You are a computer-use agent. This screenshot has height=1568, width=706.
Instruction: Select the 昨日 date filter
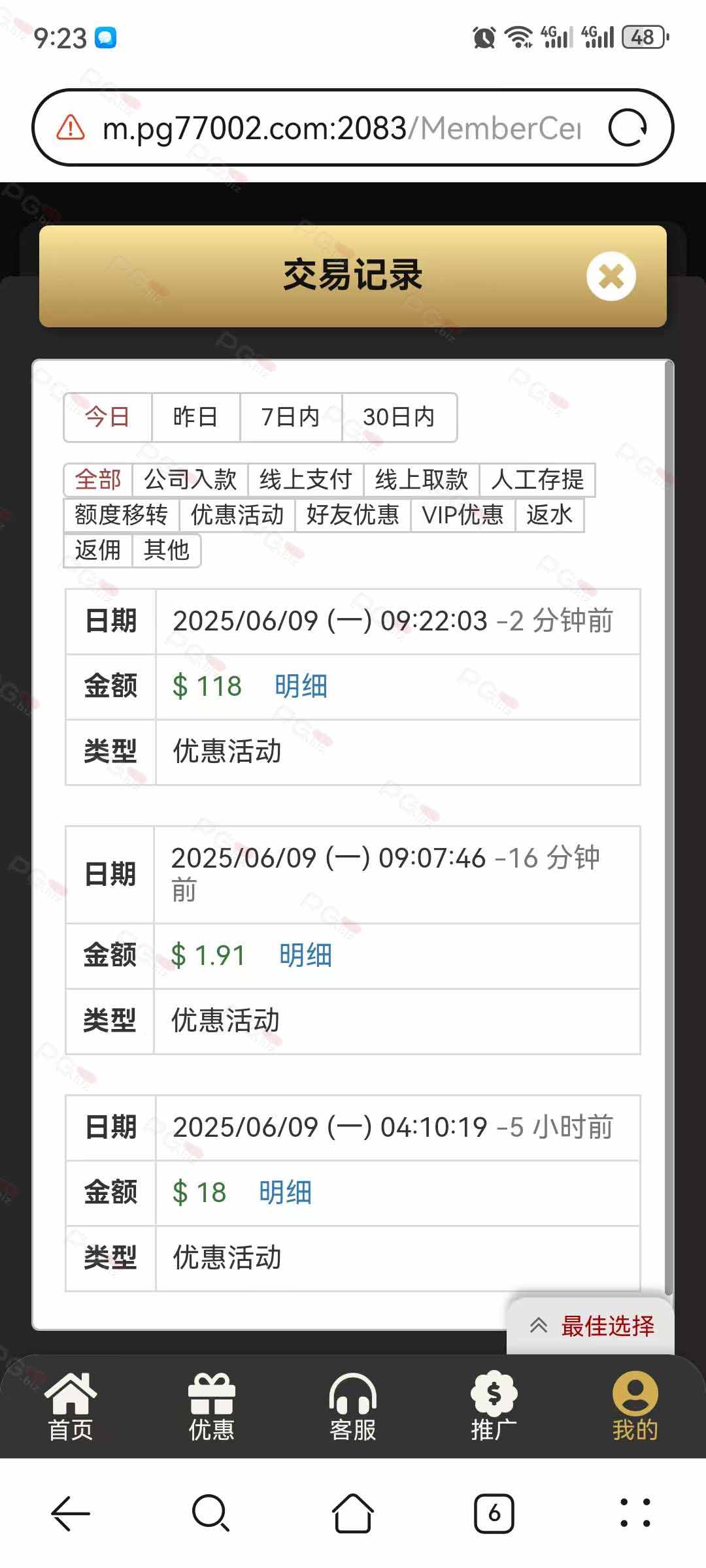point(195,417)
